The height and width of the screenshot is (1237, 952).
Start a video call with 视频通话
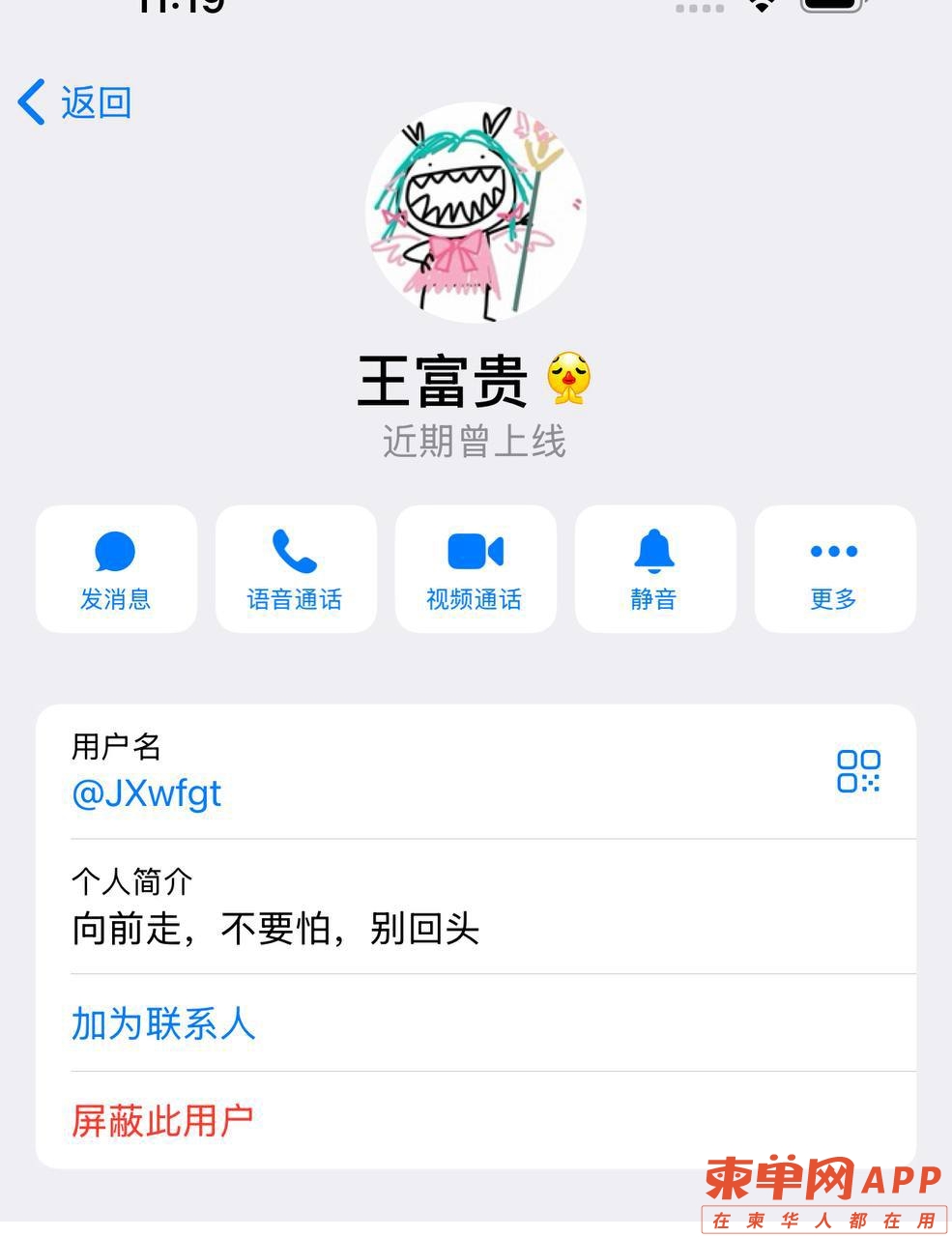click(475, 569)
